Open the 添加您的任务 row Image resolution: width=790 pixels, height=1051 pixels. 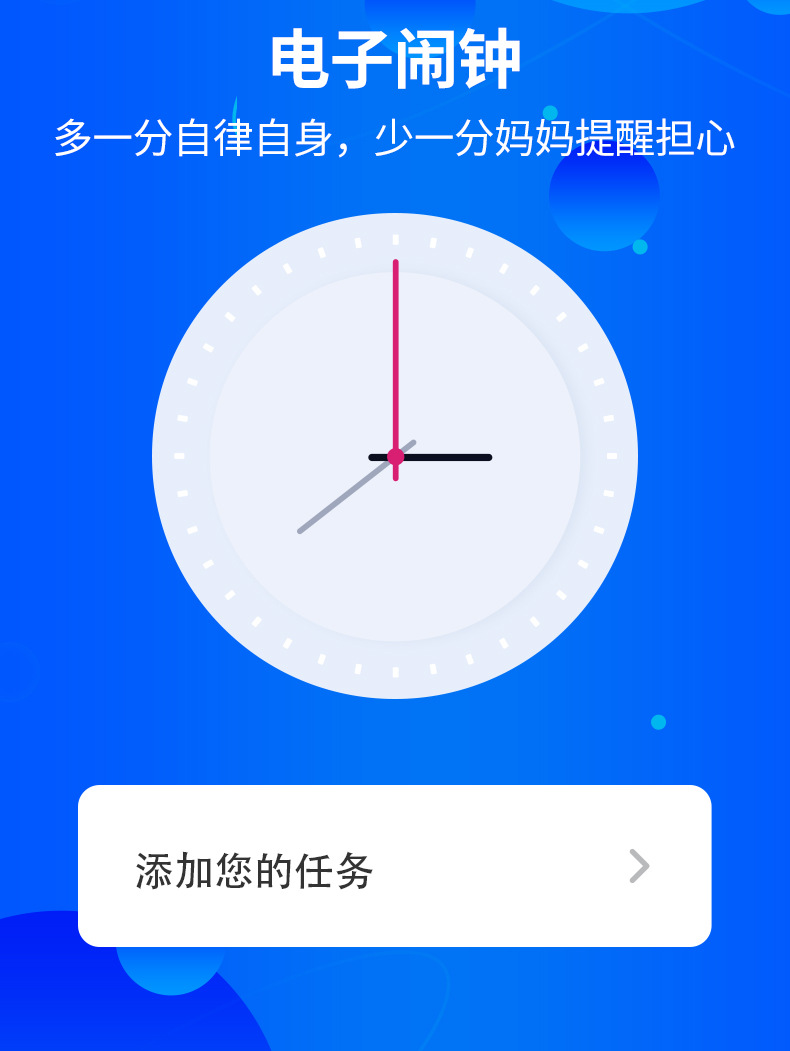(395, 866)
